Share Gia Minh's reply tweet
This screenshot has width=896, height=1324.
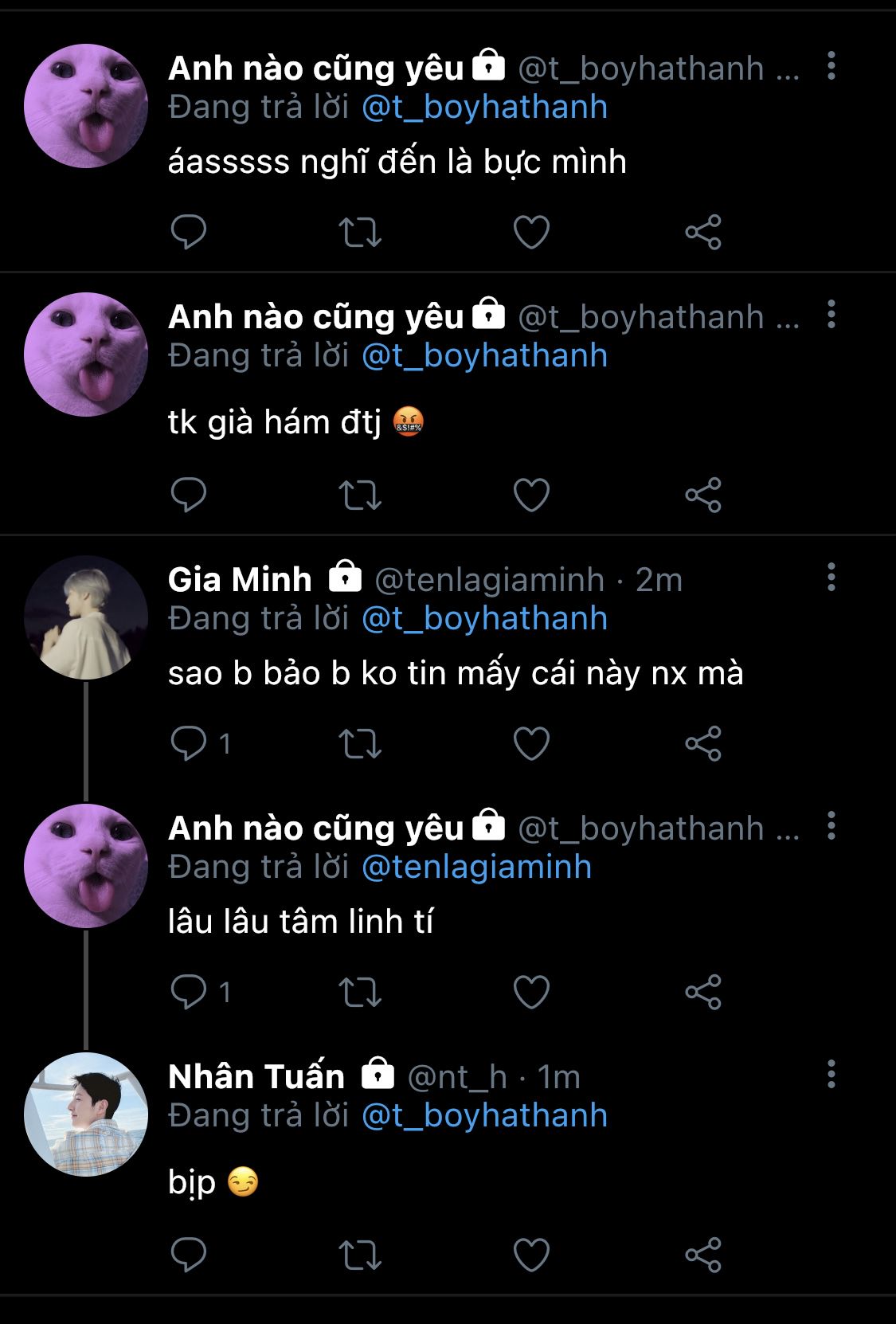click(702, 743)
